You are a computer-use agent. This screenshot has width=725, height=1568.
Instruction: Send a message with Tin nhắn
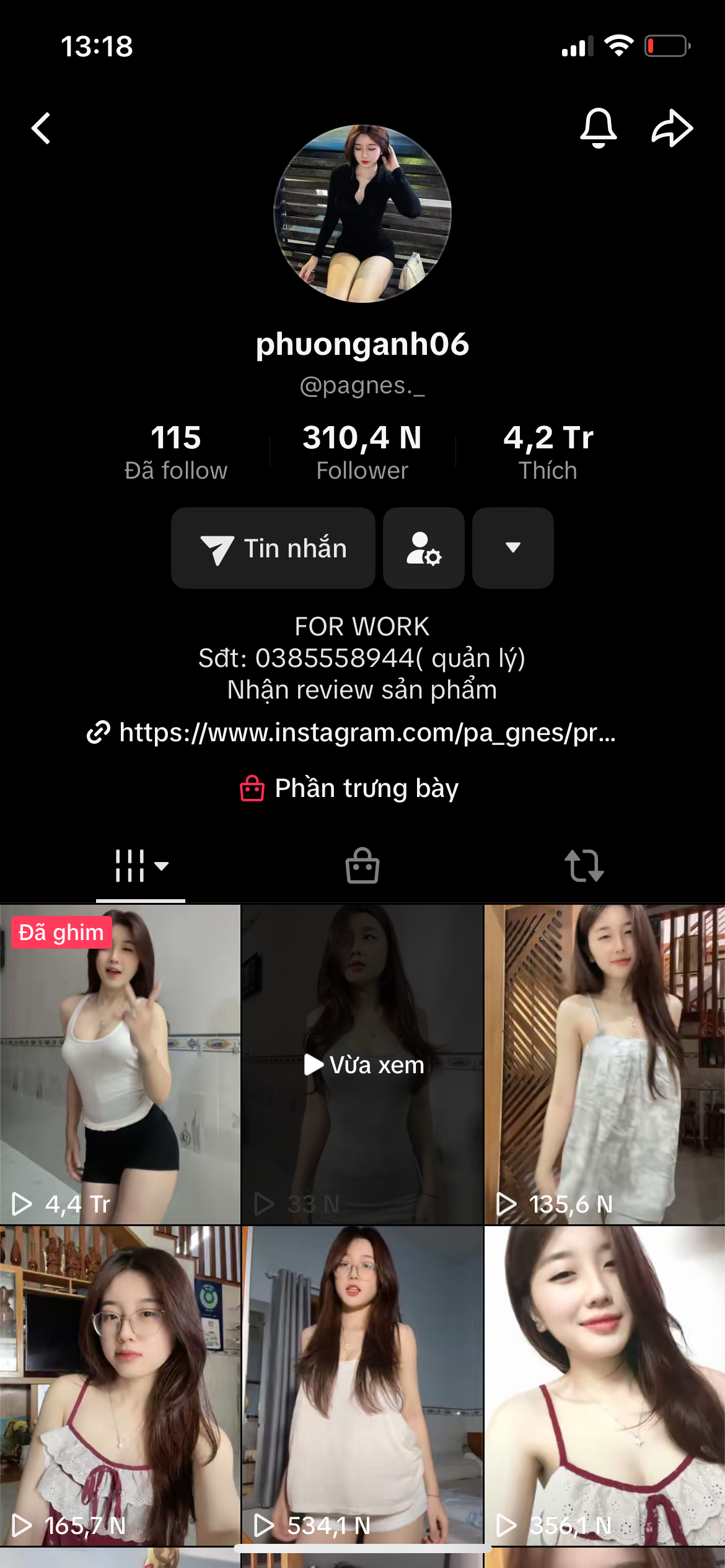point(273,548)
